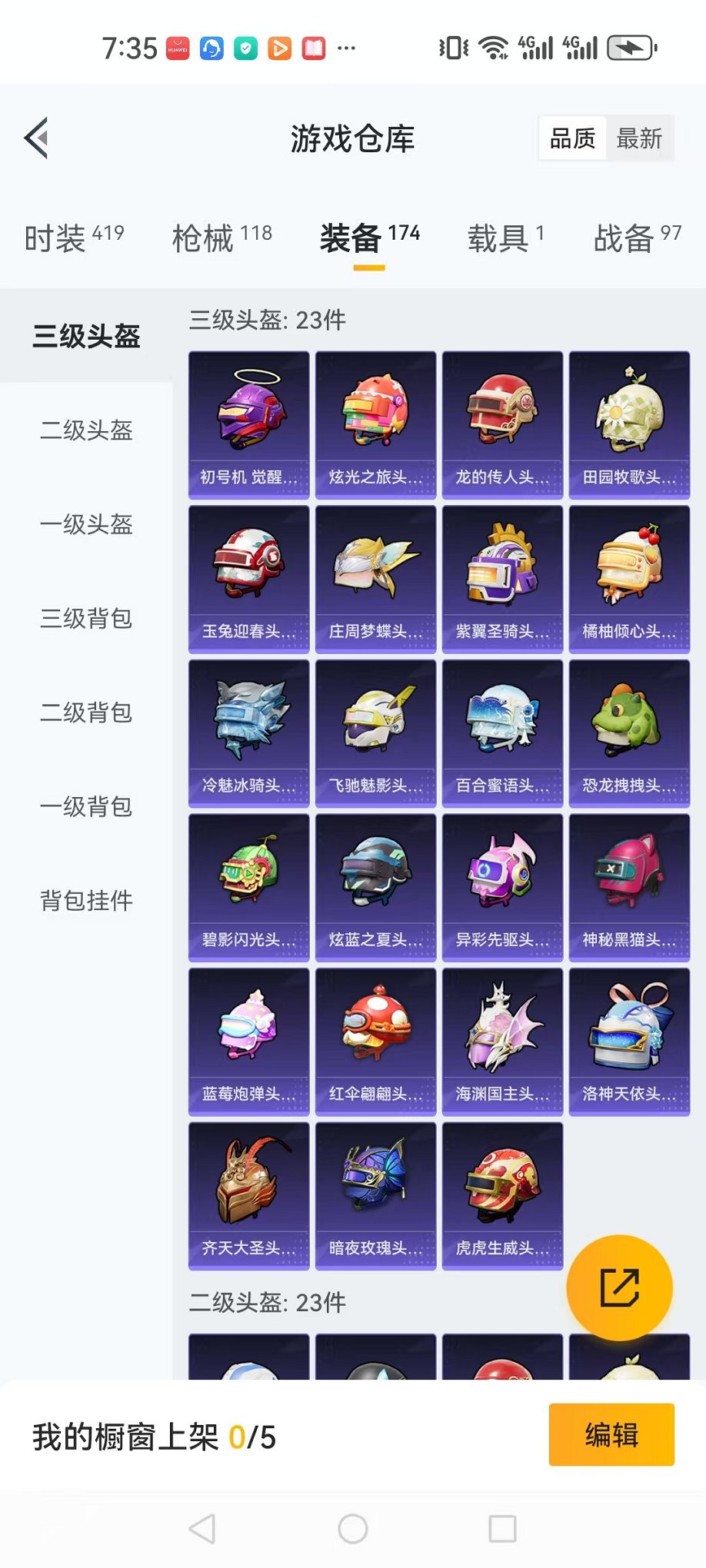The height and width of the screenshot is (1568, 706).
Task: Choose the 背包挂件 category
Action: coord(86,901)
